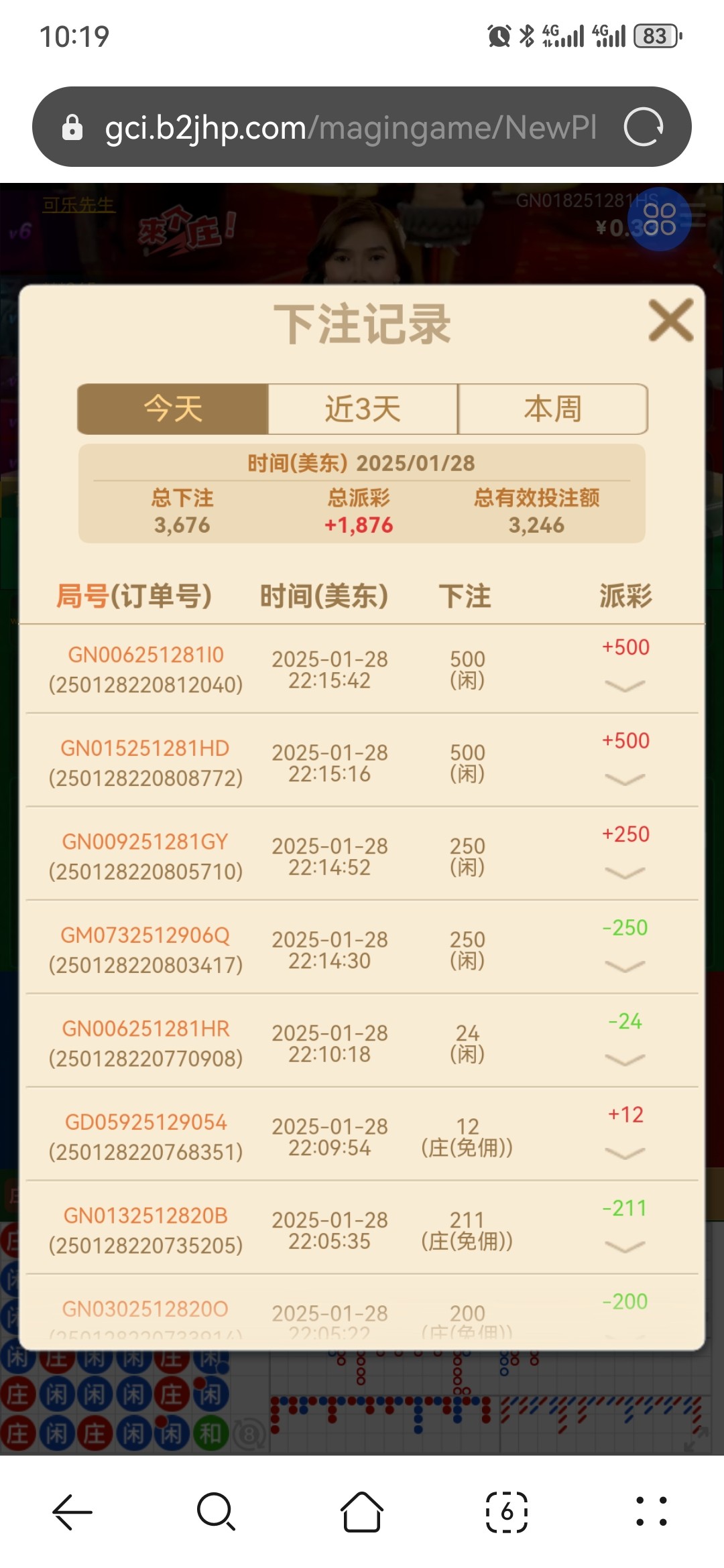
Task: Expand details for bet GN006251281HR
Action: [x=625, y=1059]
